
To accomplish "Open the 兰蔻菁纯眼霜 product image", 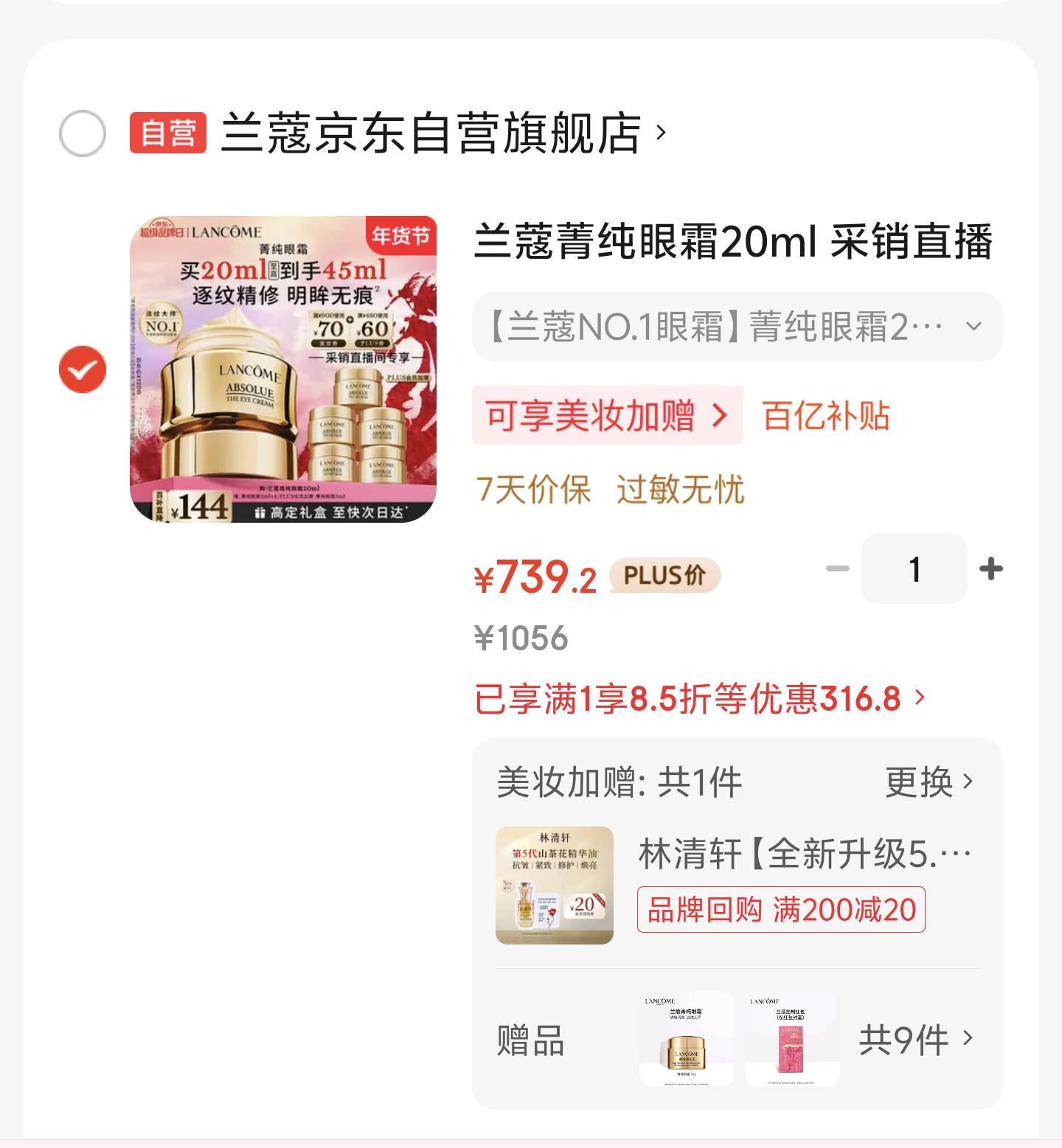I will click(x=283, y=369).
